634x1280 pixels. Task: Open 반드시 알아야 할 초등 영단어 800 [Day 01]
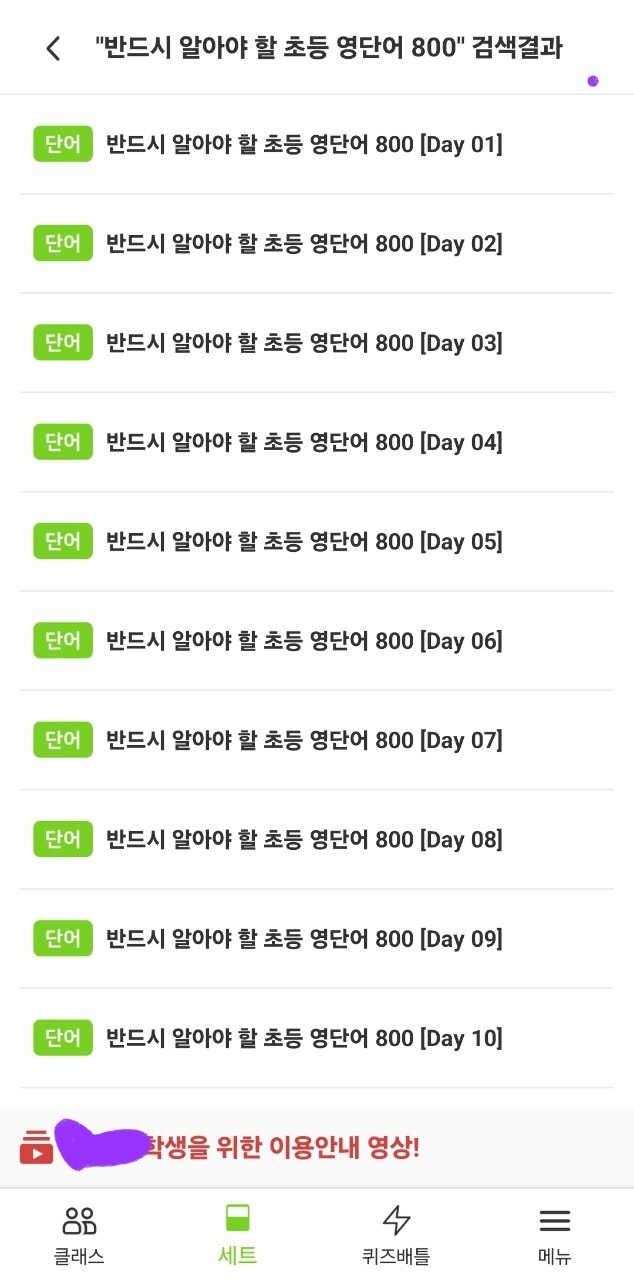304,145
